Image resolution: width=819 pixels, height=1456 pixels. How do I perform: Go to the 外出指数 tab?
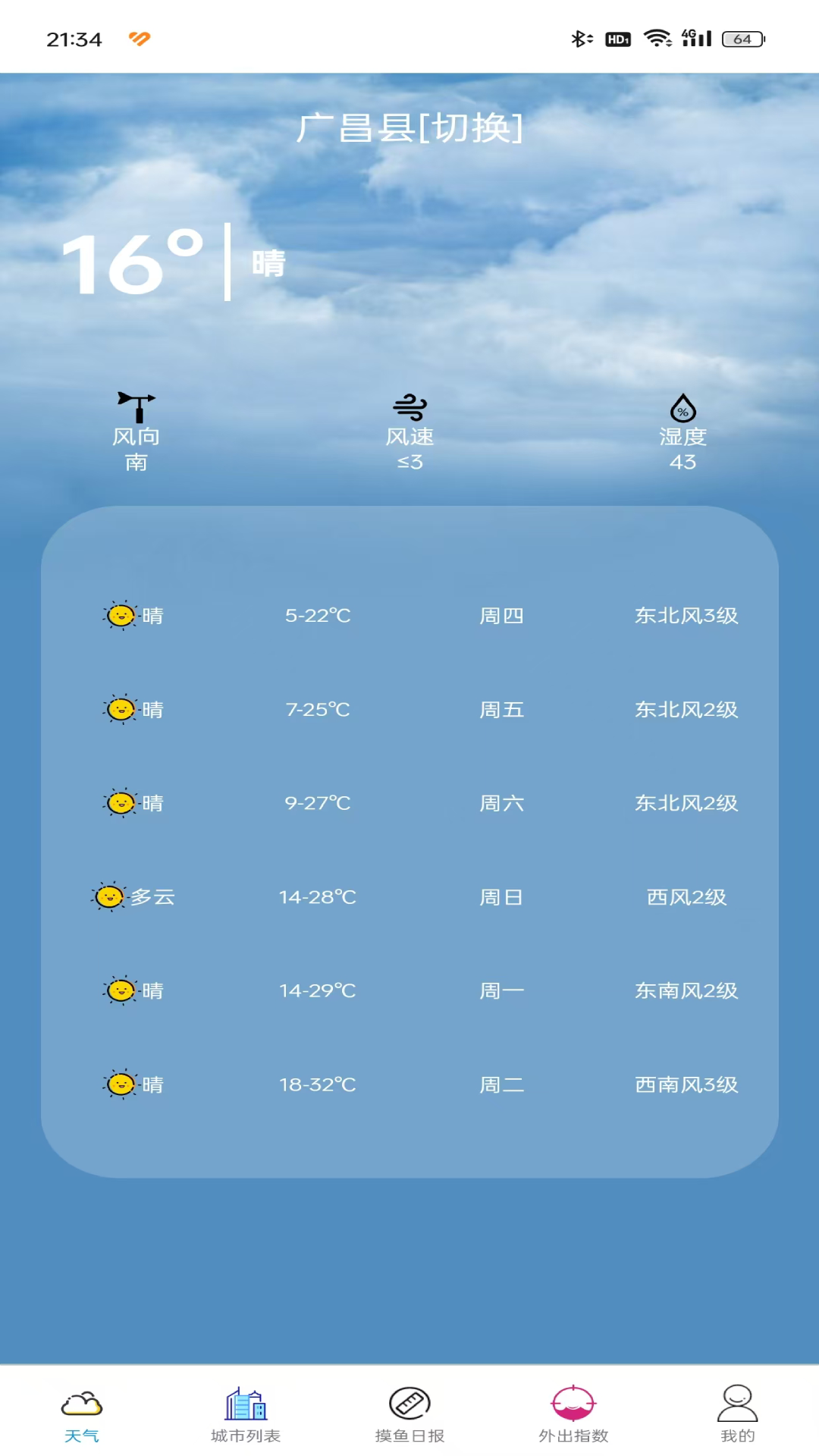click(573, 1414)
